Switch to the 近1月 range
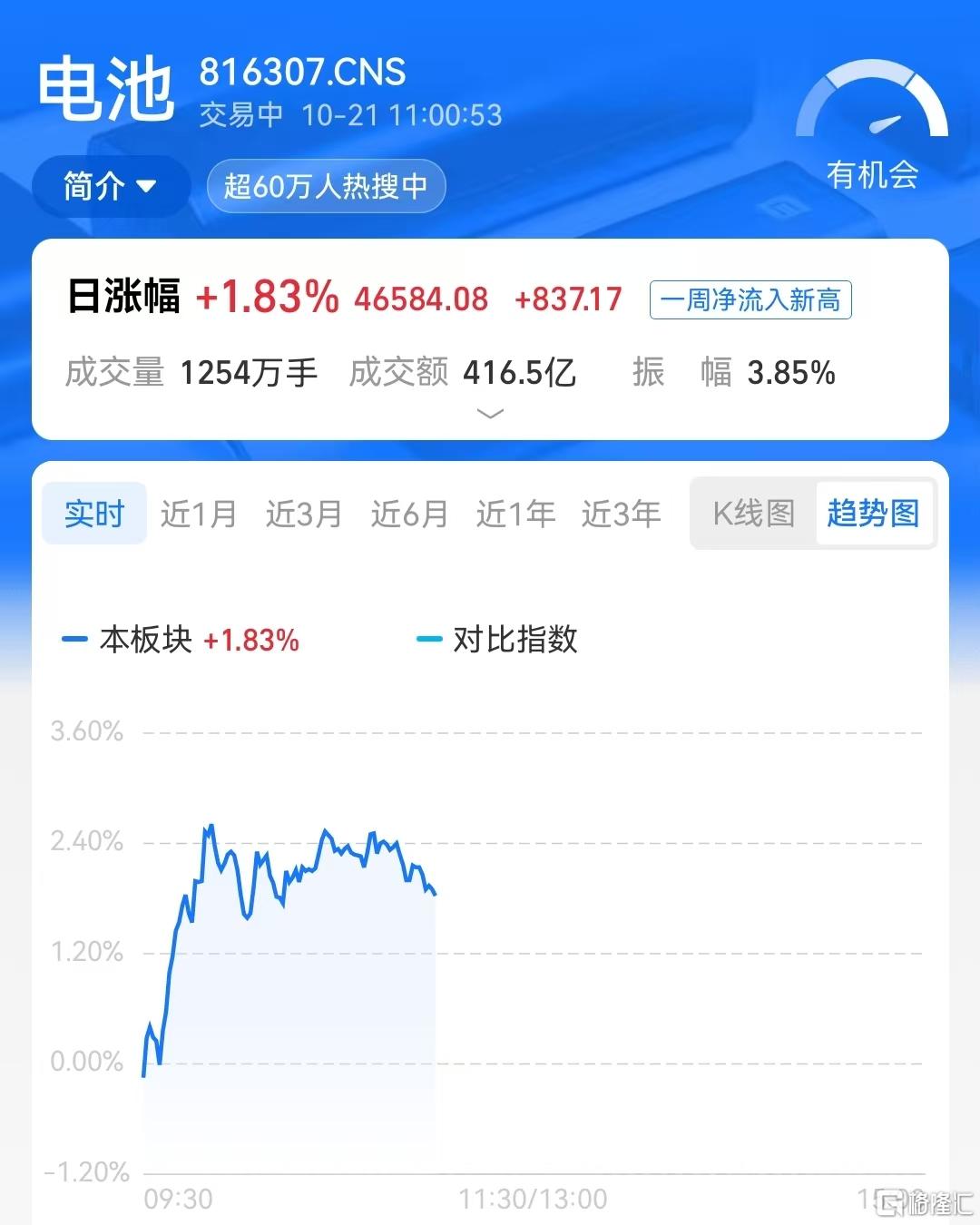Image resolution: width=980 pixels, height=1225 pixels. [x=199, y=514]
